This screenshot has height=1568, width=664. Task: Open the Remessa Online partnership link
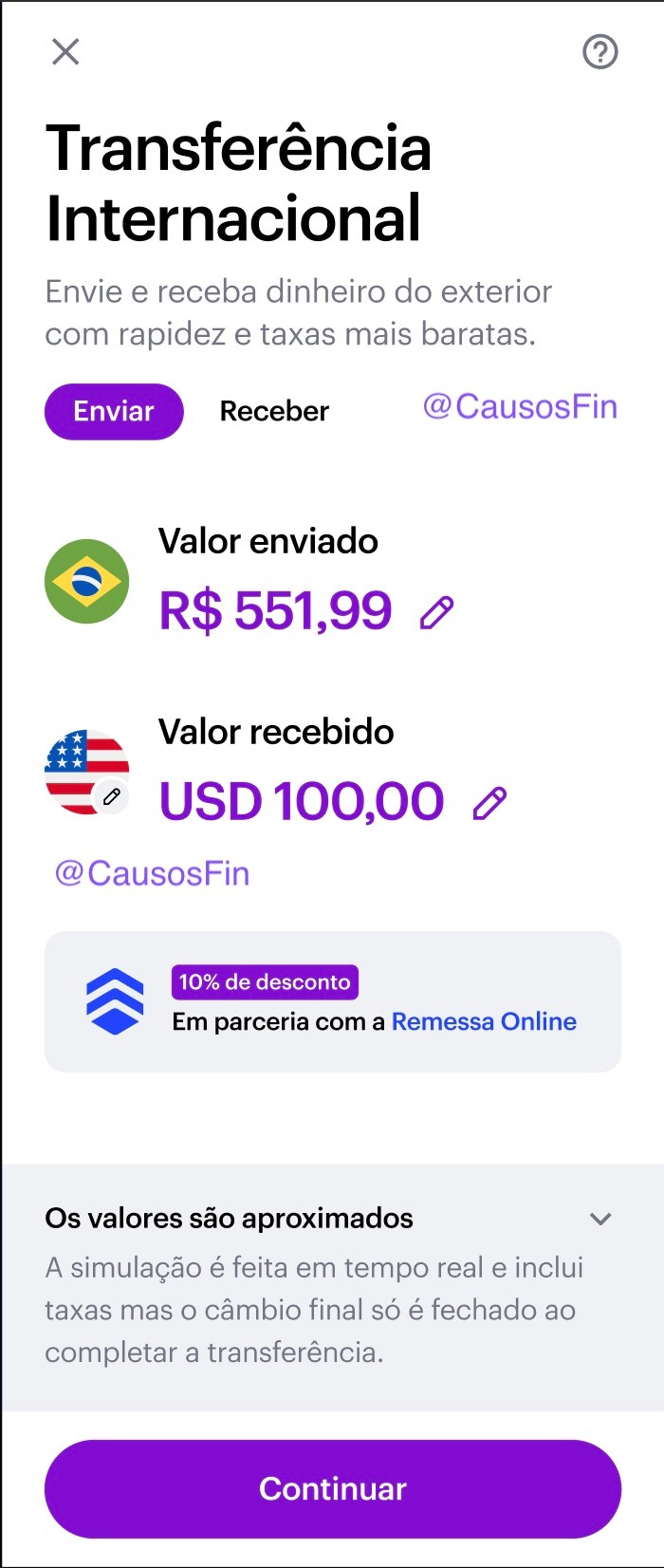point(484,1021)
